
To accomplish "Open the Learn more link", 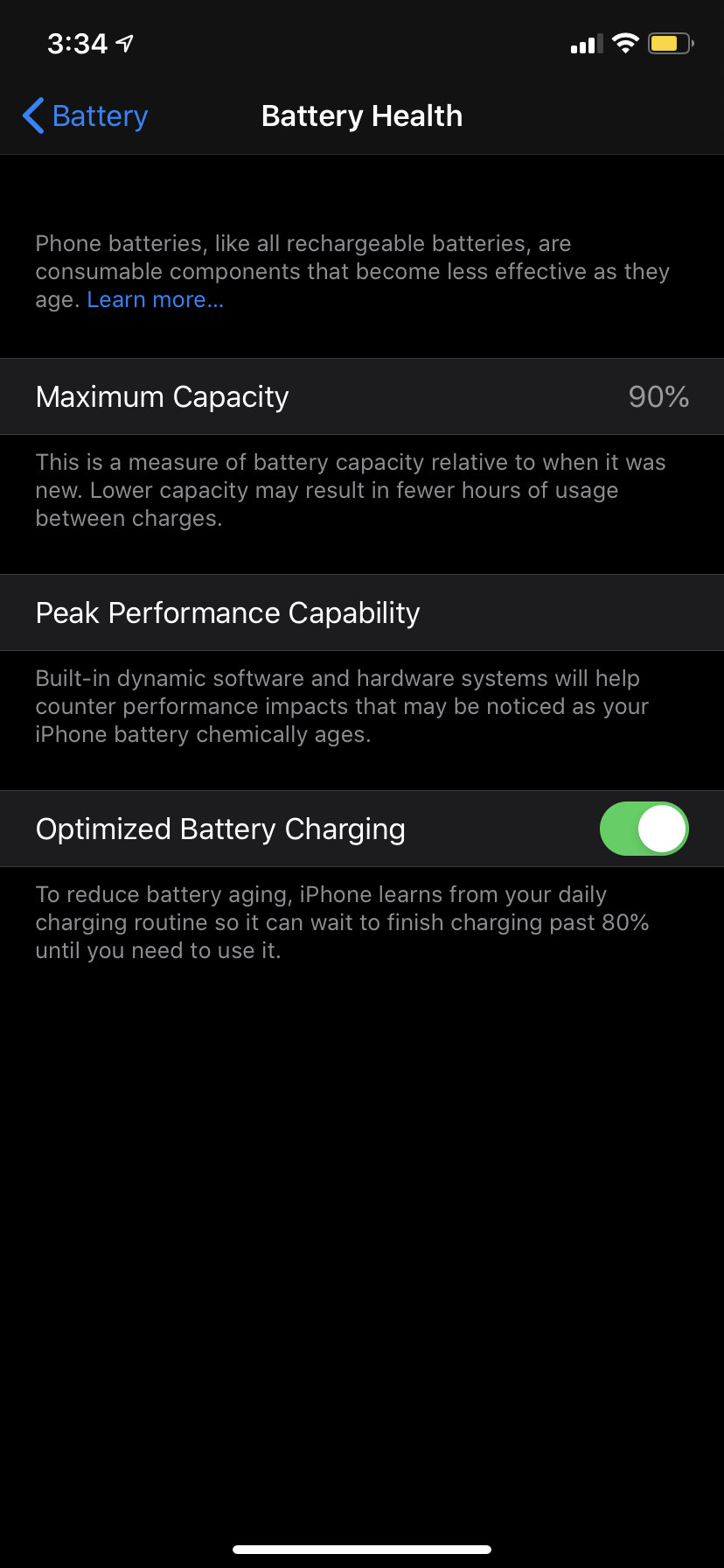I will (156, 299).
